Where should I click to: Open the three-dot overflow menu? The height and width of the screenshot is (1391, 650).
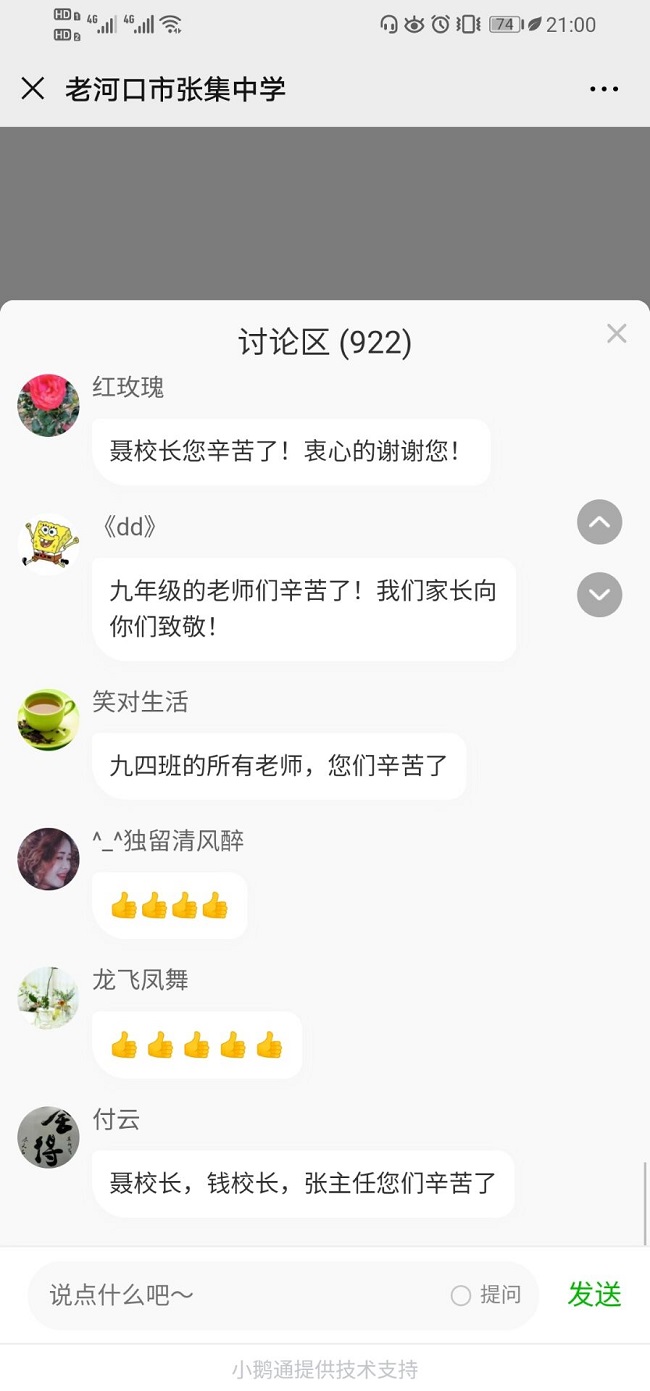click(x=604, y=89)
